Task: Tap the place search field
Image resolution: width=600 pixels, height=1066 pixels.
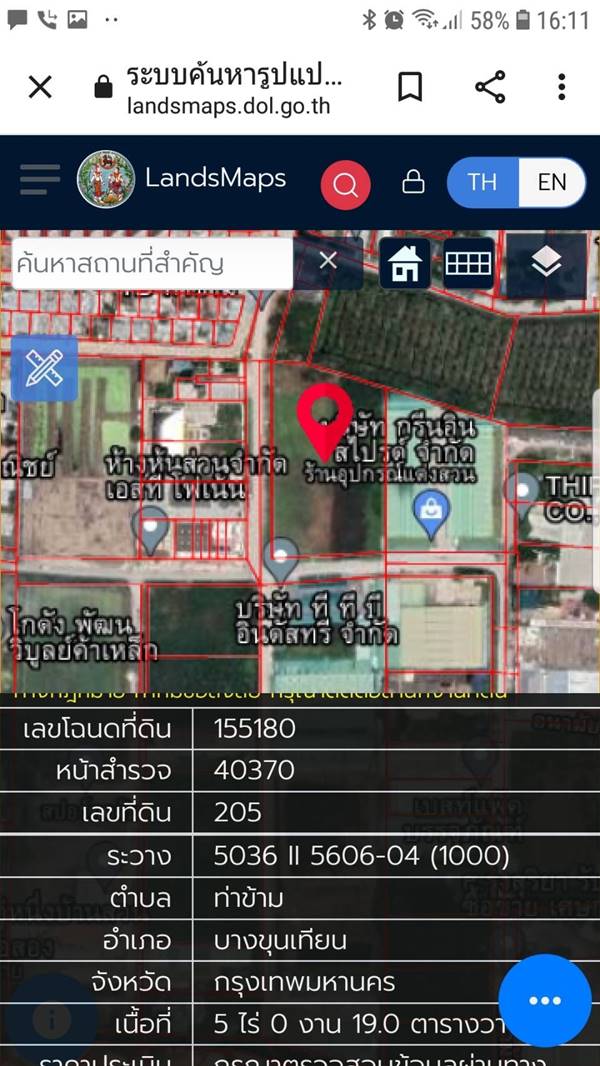Action: [x=152, y=263]
